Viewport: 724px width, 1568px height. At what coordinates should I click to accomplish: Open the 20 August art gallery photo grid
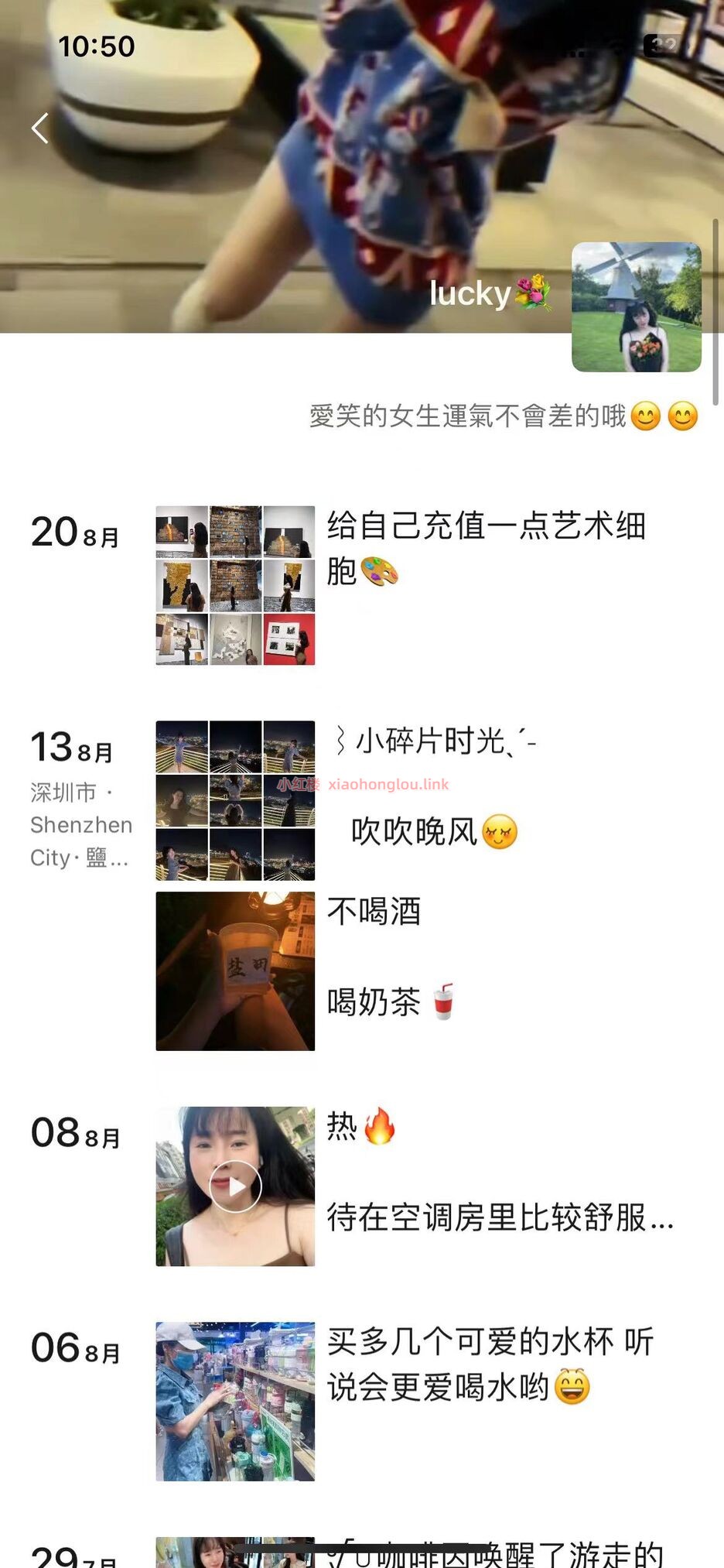tap(235, 585)
